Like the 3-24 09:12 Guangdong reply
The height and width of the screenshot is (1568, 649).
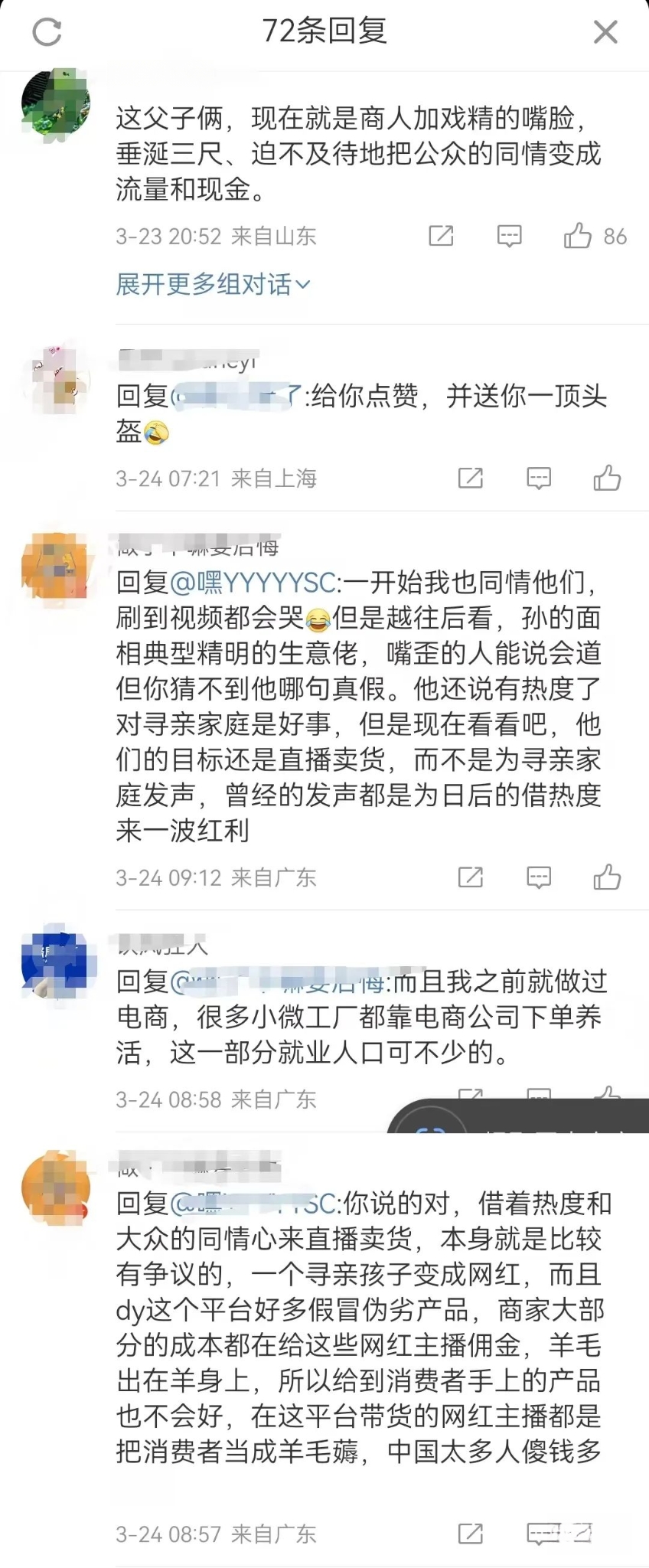pyautogui.click(x=607, y=877)
